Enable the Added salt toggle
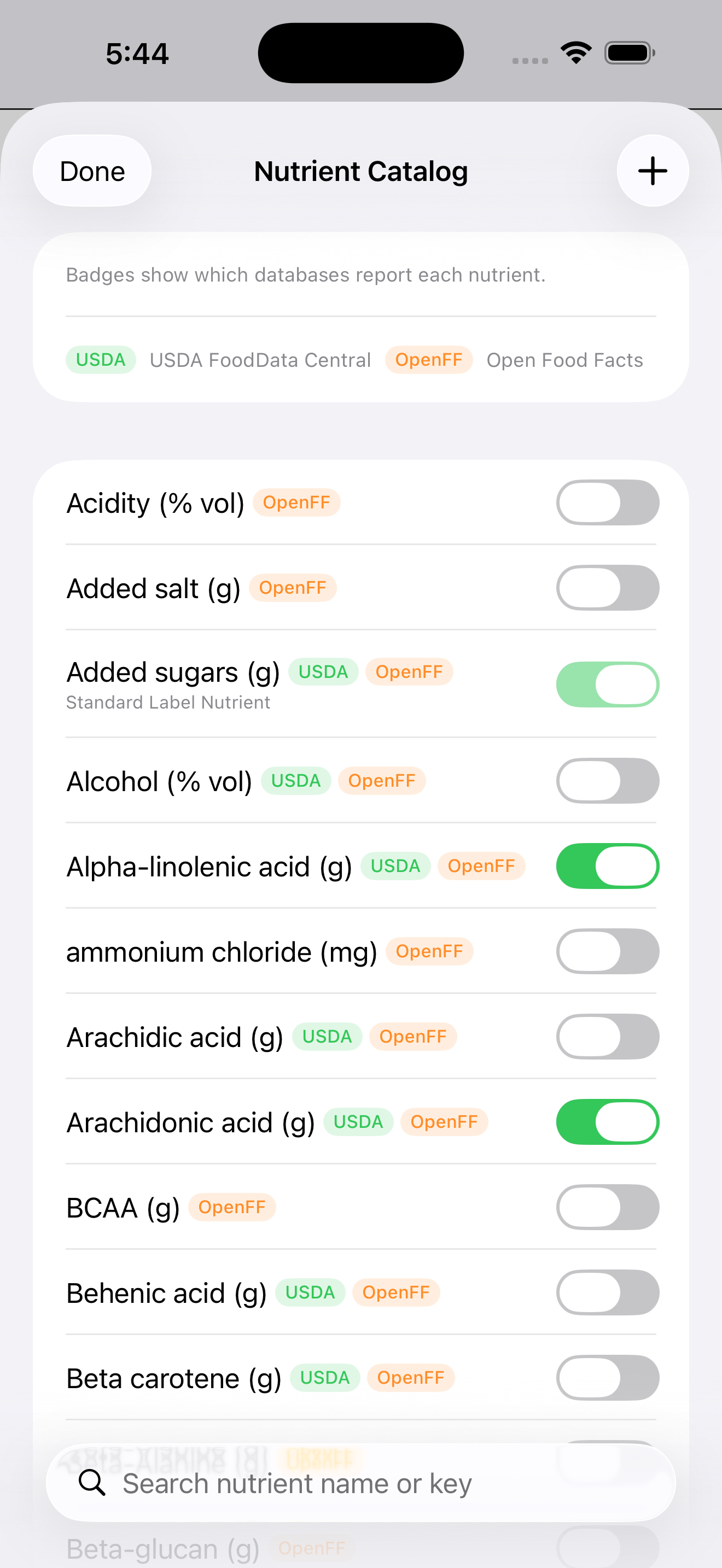Image resolution: width=722 pixels, height=1568 pixels. pyautogui.click(x=607, y=587)
